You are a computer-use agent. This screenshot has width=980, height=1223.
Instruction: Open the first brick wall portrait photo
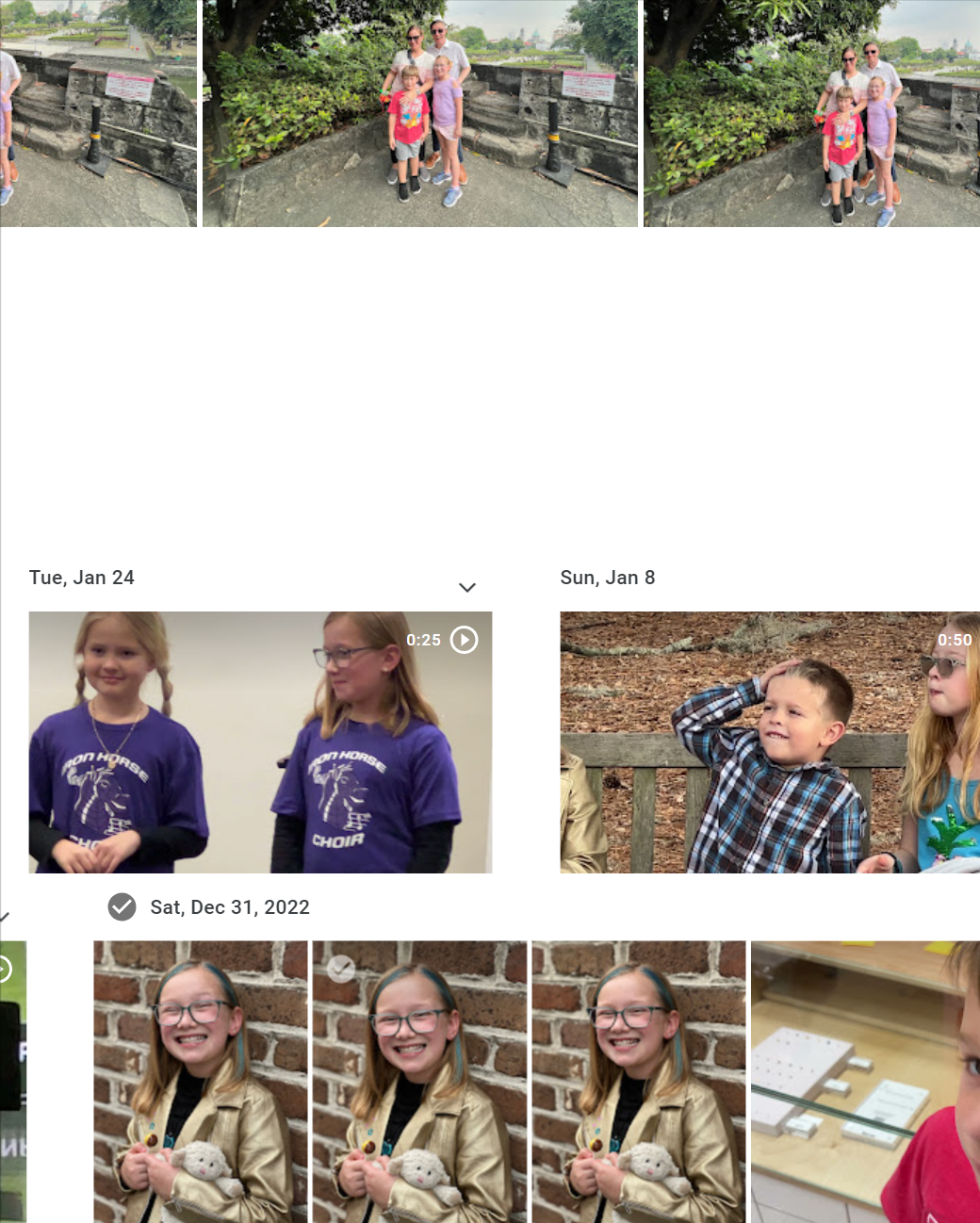pos(200,1084)
